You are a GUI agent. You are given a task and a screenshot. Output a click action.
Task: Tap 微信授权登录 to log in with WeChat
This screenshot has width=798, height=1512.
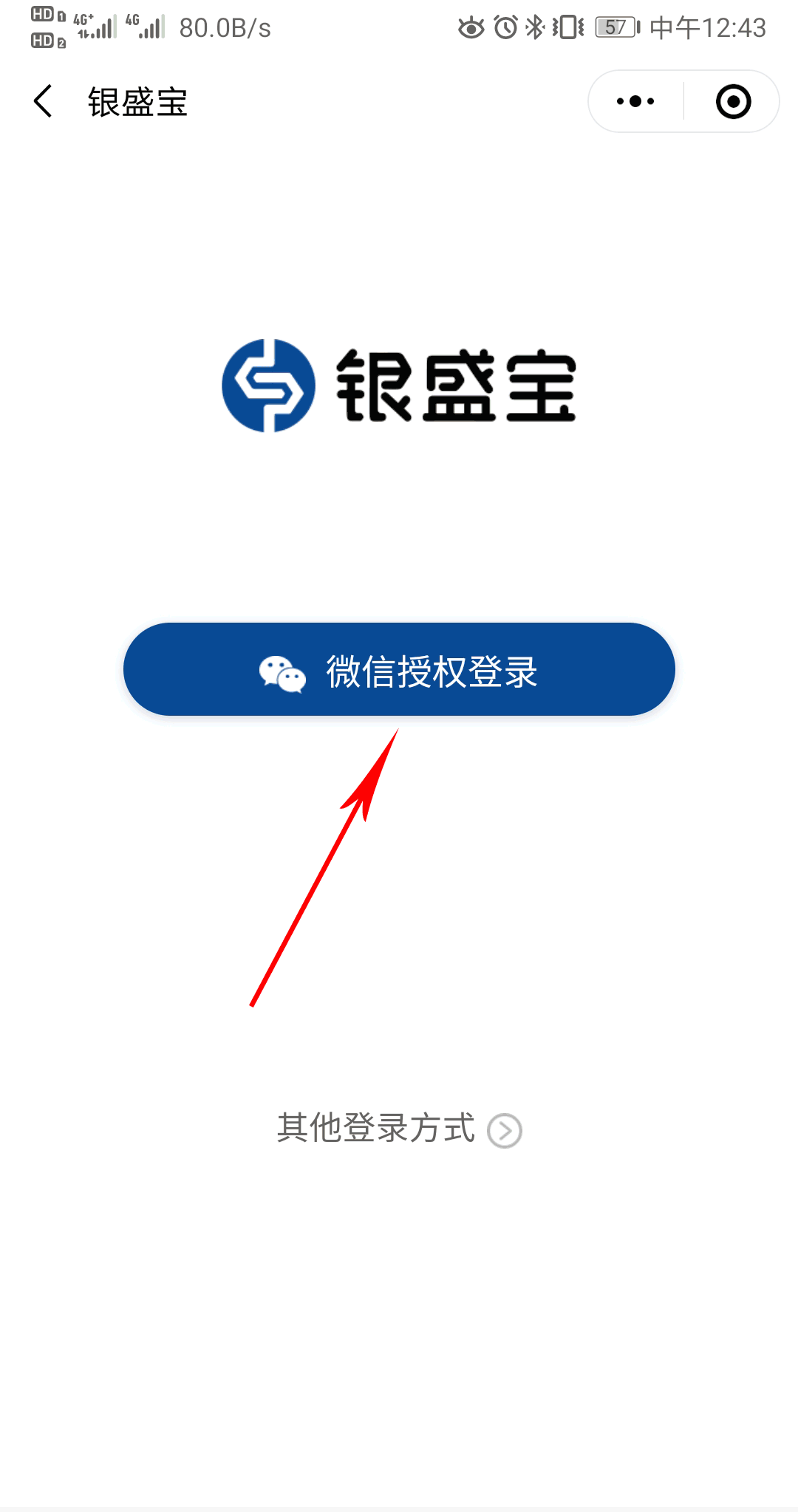point(399,669)
